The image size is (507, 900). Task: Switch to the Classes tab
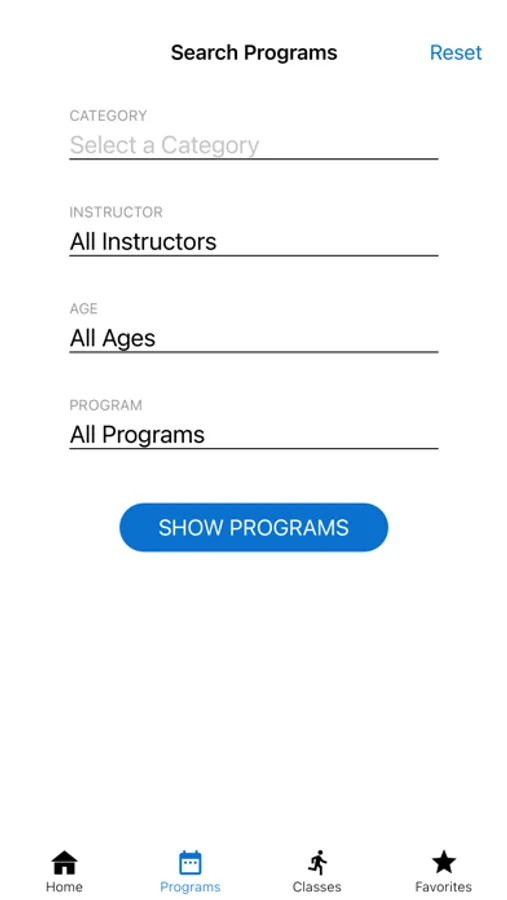point(317,871)
